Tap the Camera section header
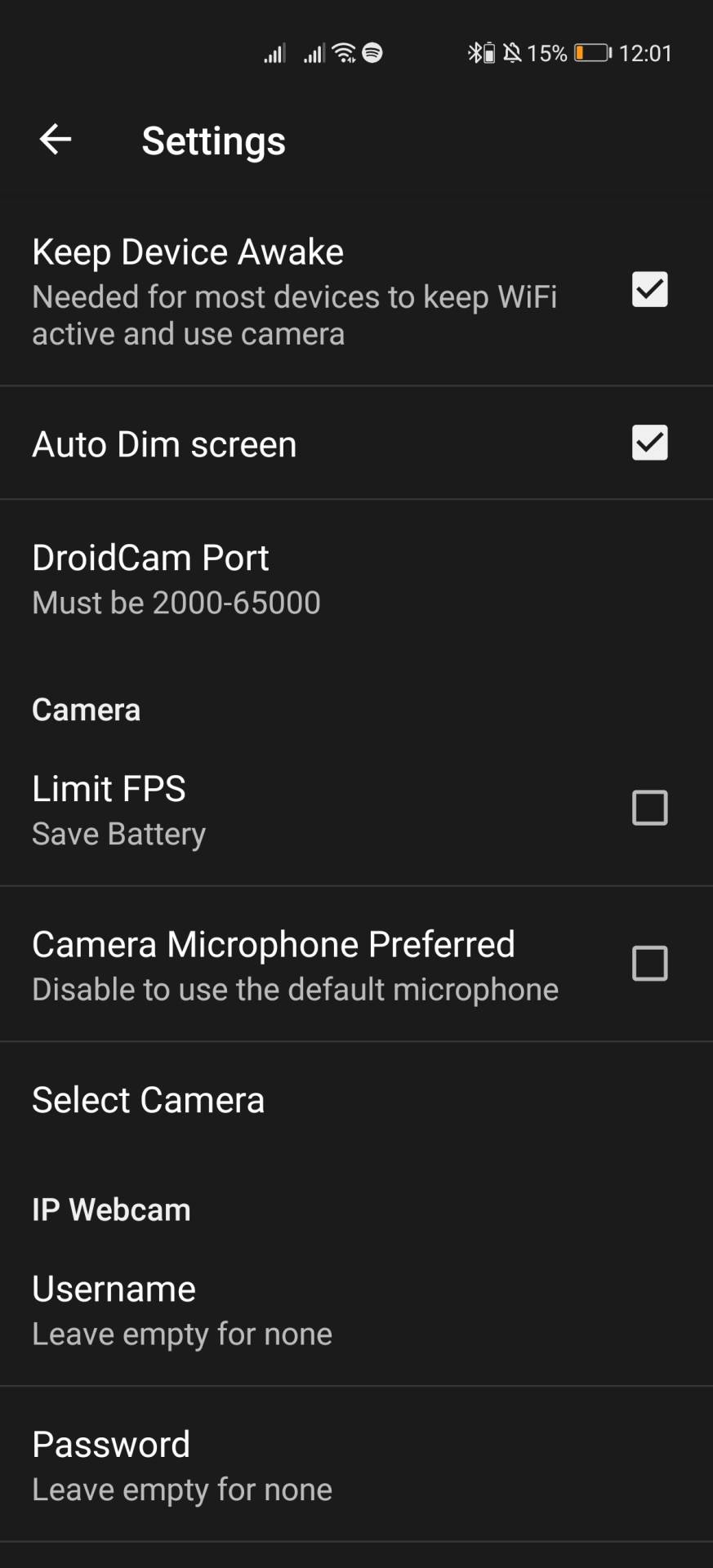This screenshot has width=713, height=1568. [85, 710]
